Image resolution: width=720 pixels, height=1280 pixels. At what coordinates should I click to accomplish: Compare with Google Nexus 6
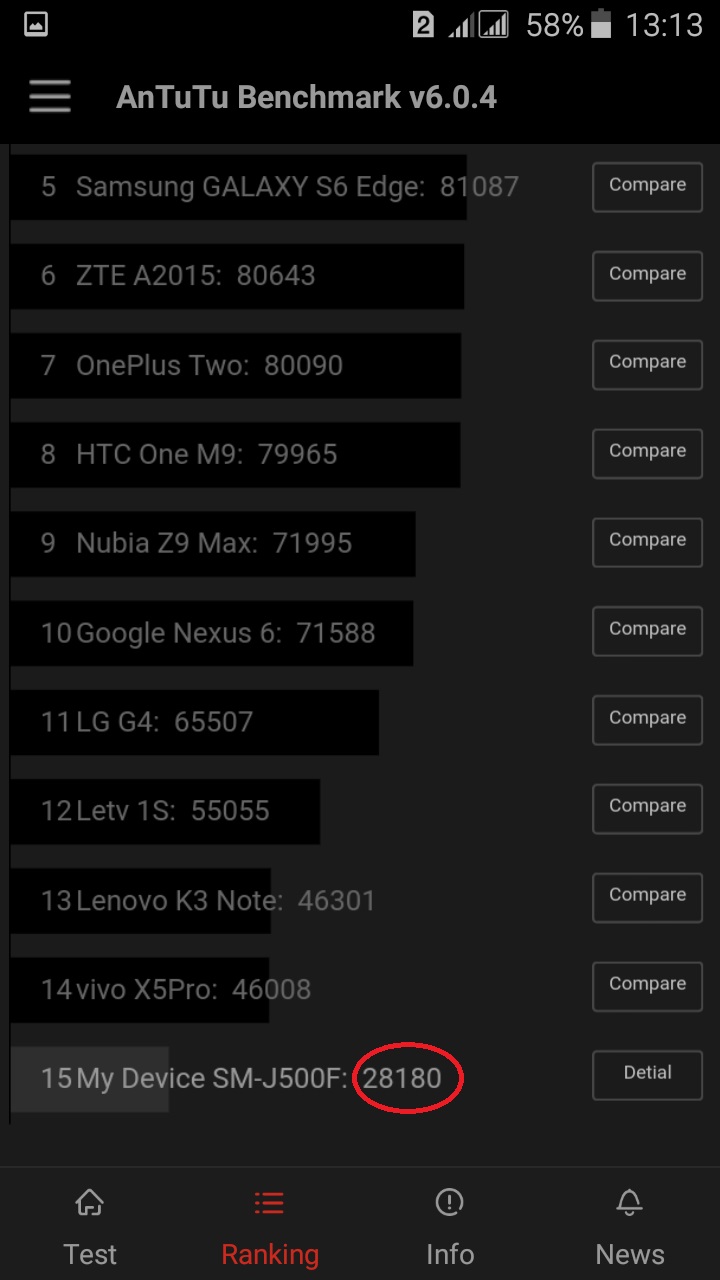647,631
